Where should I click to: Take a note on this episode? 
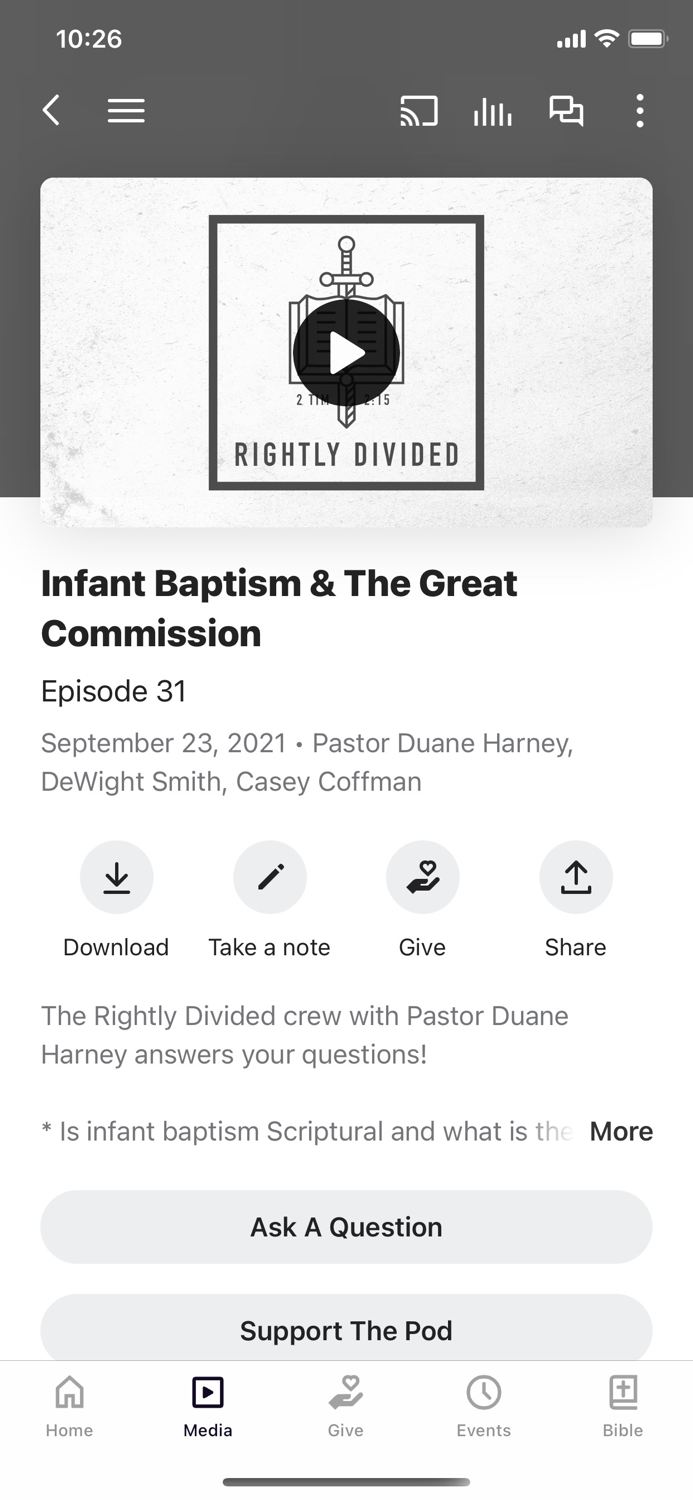pyautogui.click(x=269, y=877)
